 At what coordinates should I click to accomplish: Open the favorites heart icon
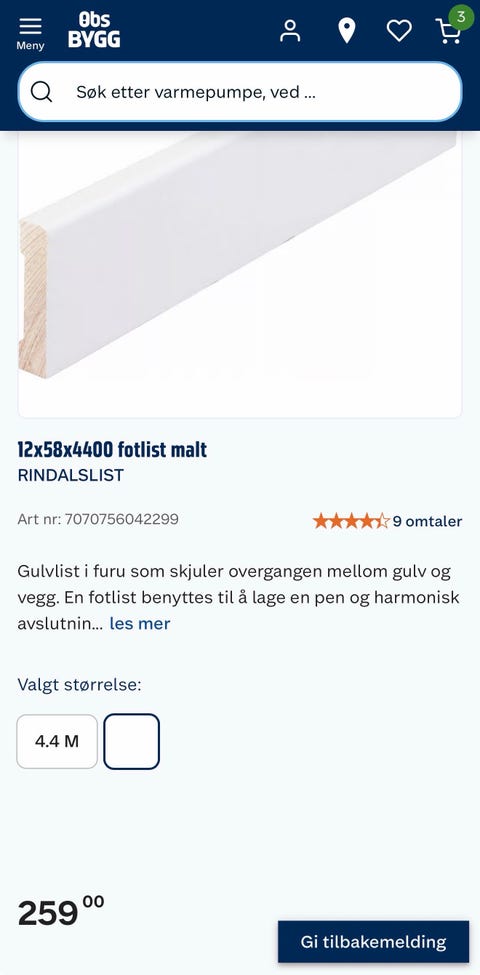point(399,30)
